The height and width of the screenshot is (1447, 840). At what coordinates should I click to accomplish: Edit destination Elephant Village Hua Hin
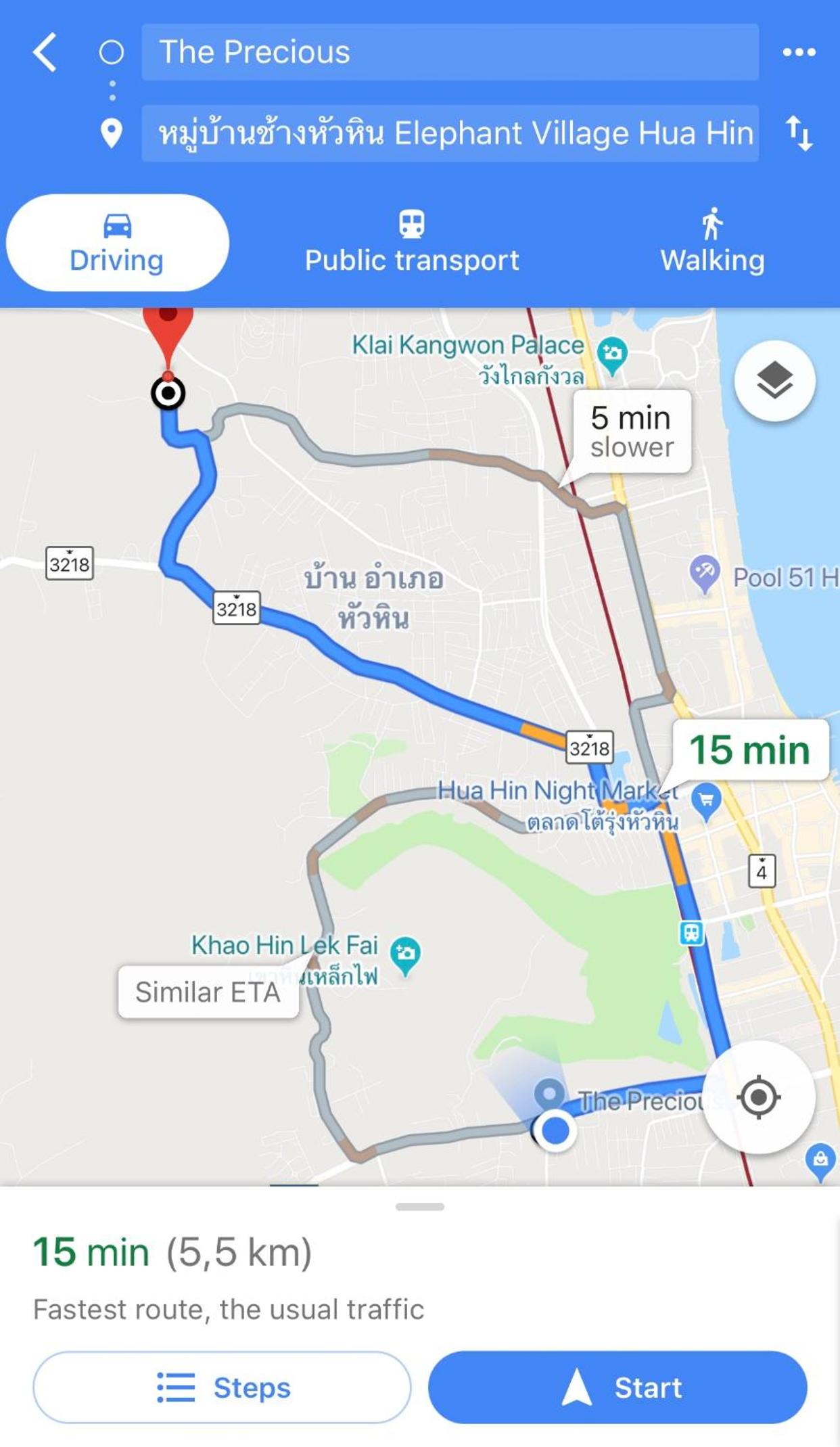(450, 133)
